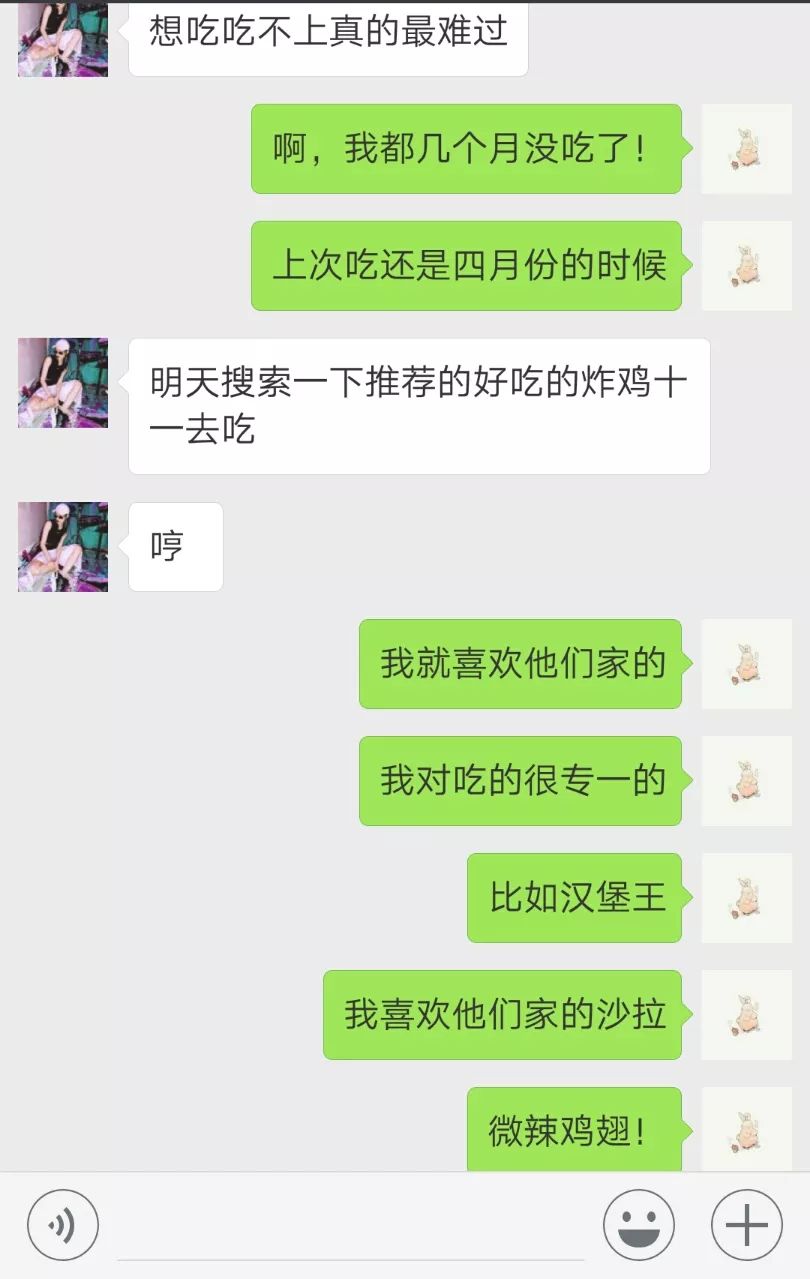Screen dimensions: 810x1279
Task: Open the emoji picker
Action: coord(639,1225)
